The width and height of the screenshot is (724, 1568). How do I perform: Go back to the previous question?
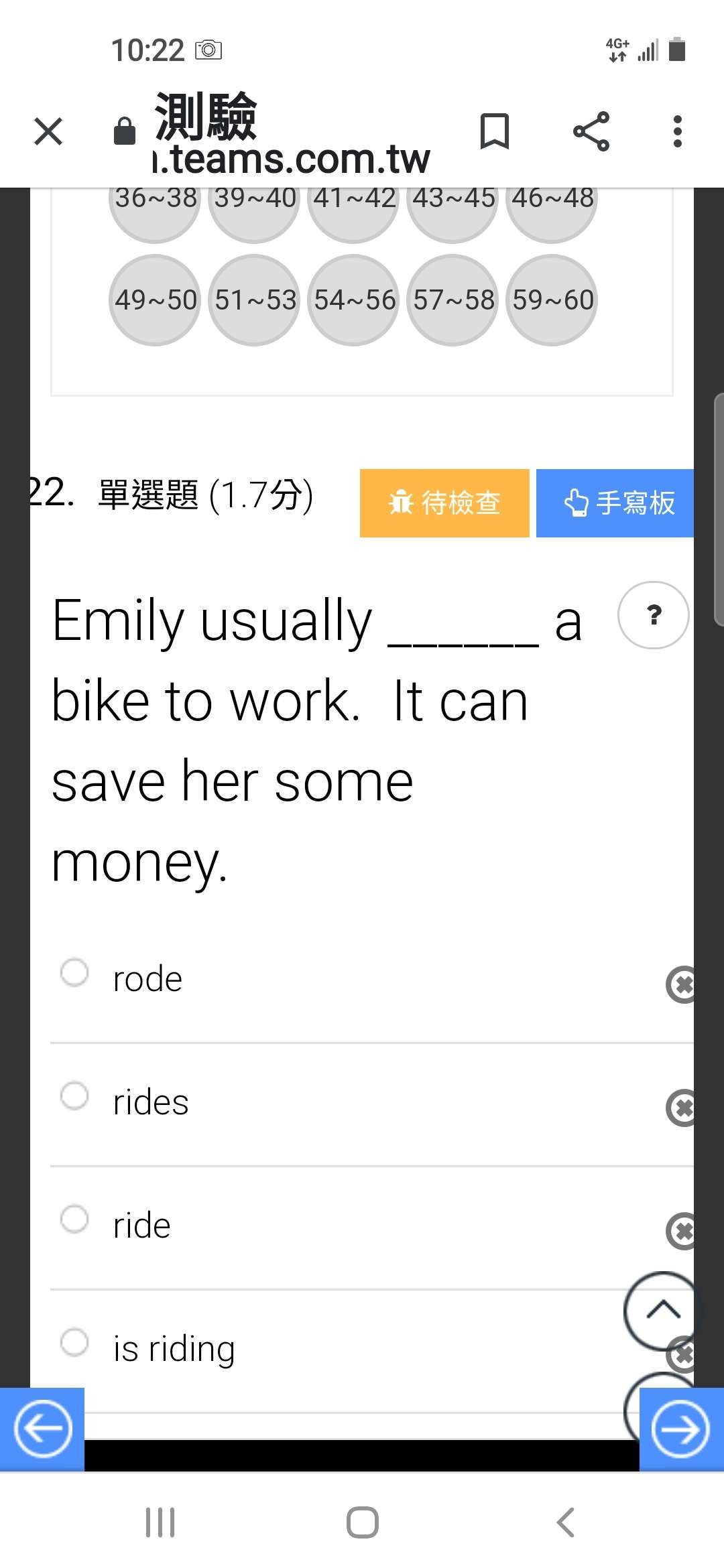point(42,1430)
